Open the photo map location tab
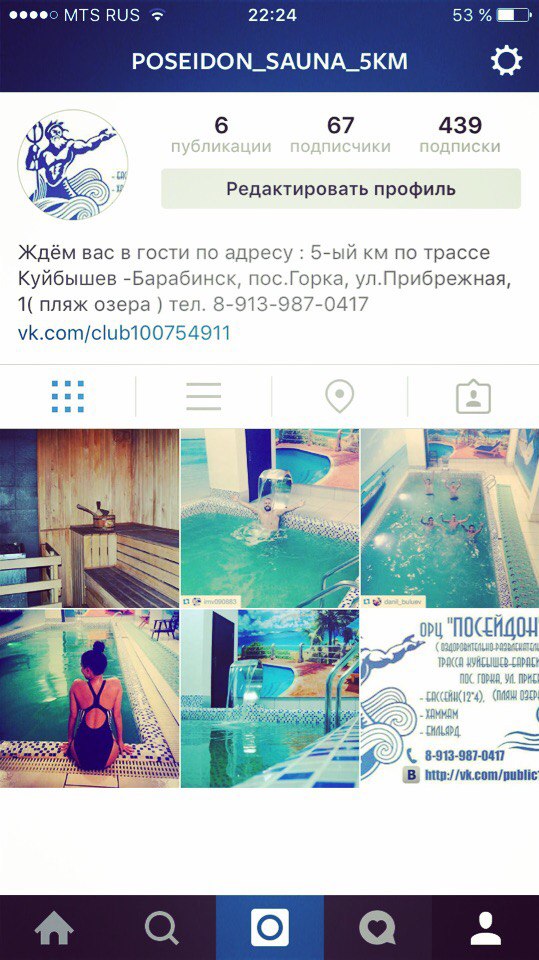 click(x=339, y=397)
